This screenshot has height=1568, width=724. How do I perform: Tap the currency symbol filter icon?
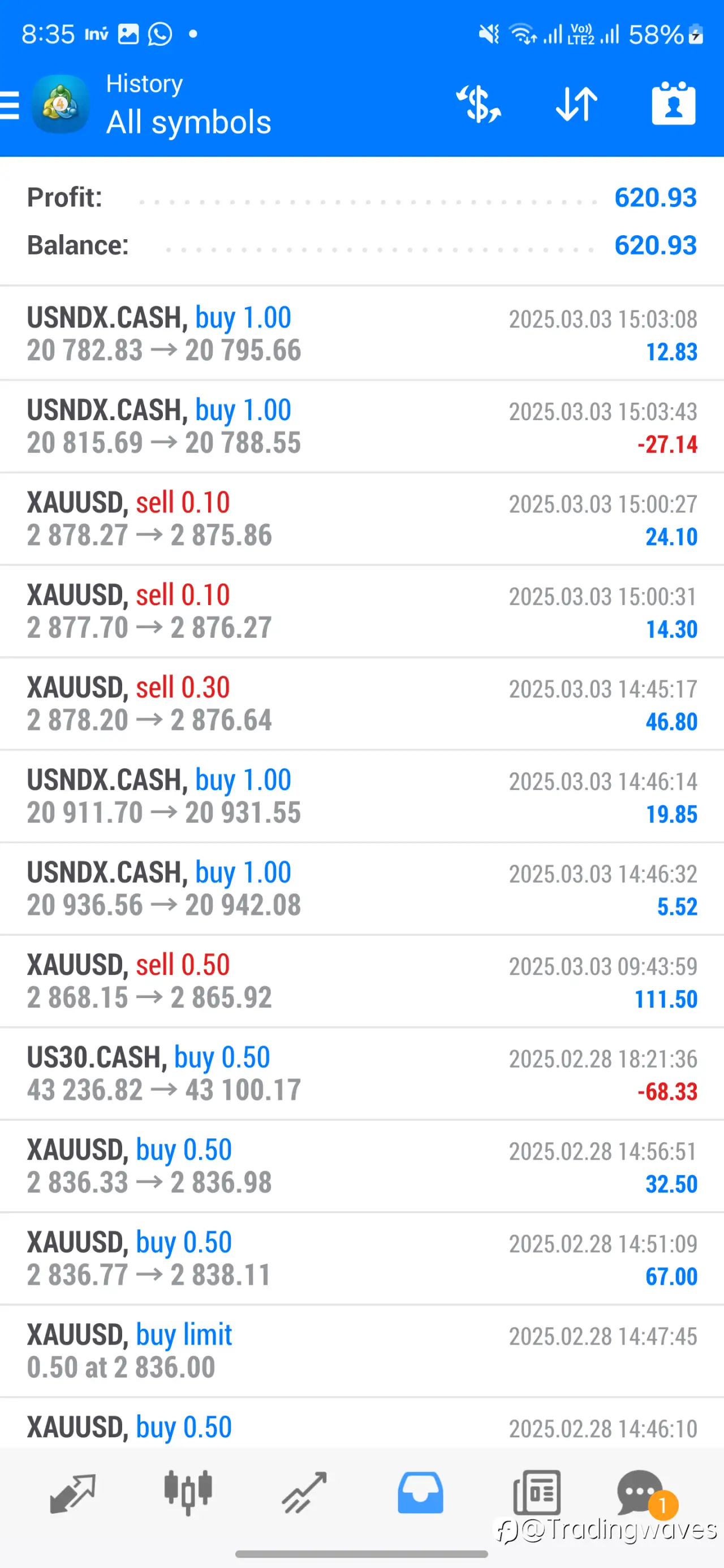tap(479, 104)
